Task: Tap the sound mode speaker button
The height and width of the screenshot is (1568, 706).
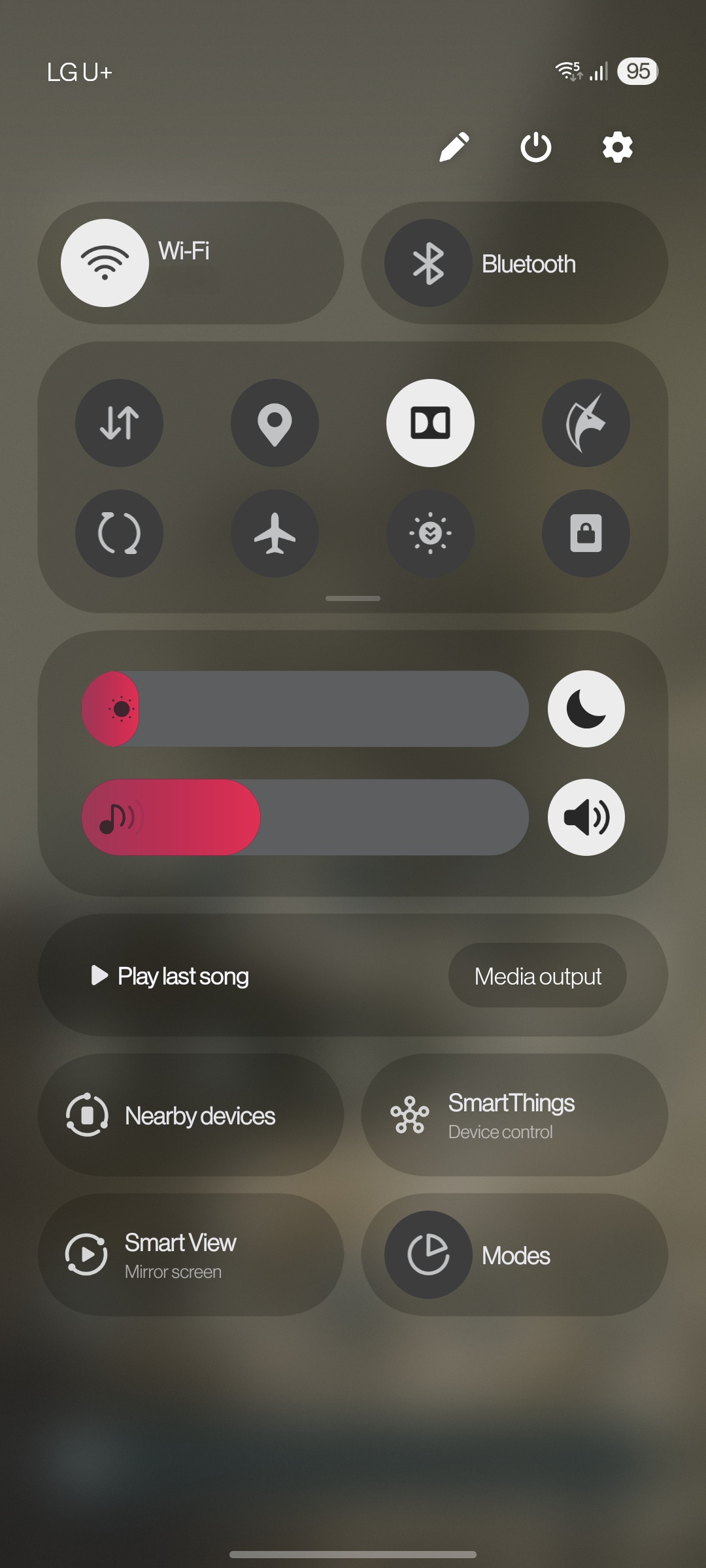Action: pyautogui.click(x=586, y=817)
